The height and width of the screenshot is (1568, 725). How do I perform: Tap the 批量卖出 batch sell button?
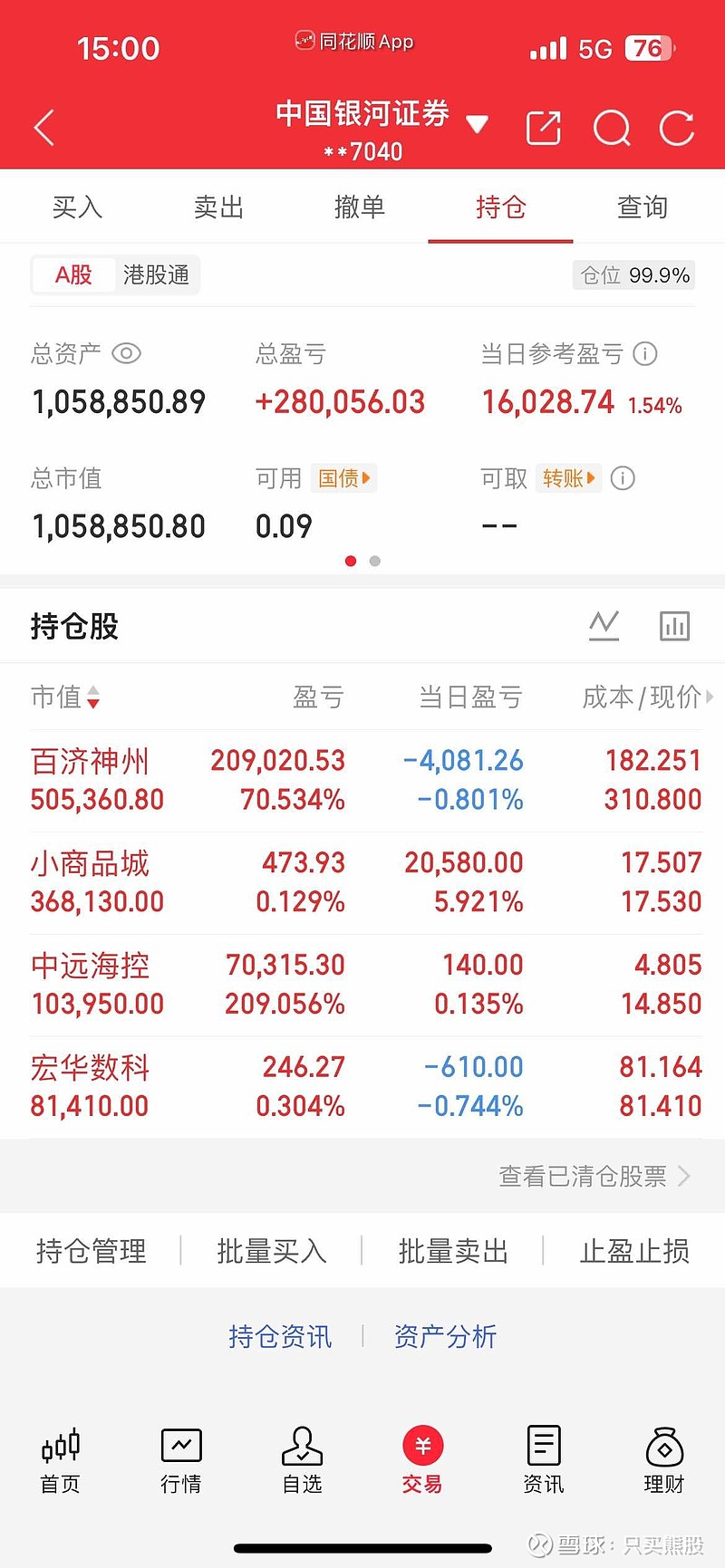coord(452,1250)
